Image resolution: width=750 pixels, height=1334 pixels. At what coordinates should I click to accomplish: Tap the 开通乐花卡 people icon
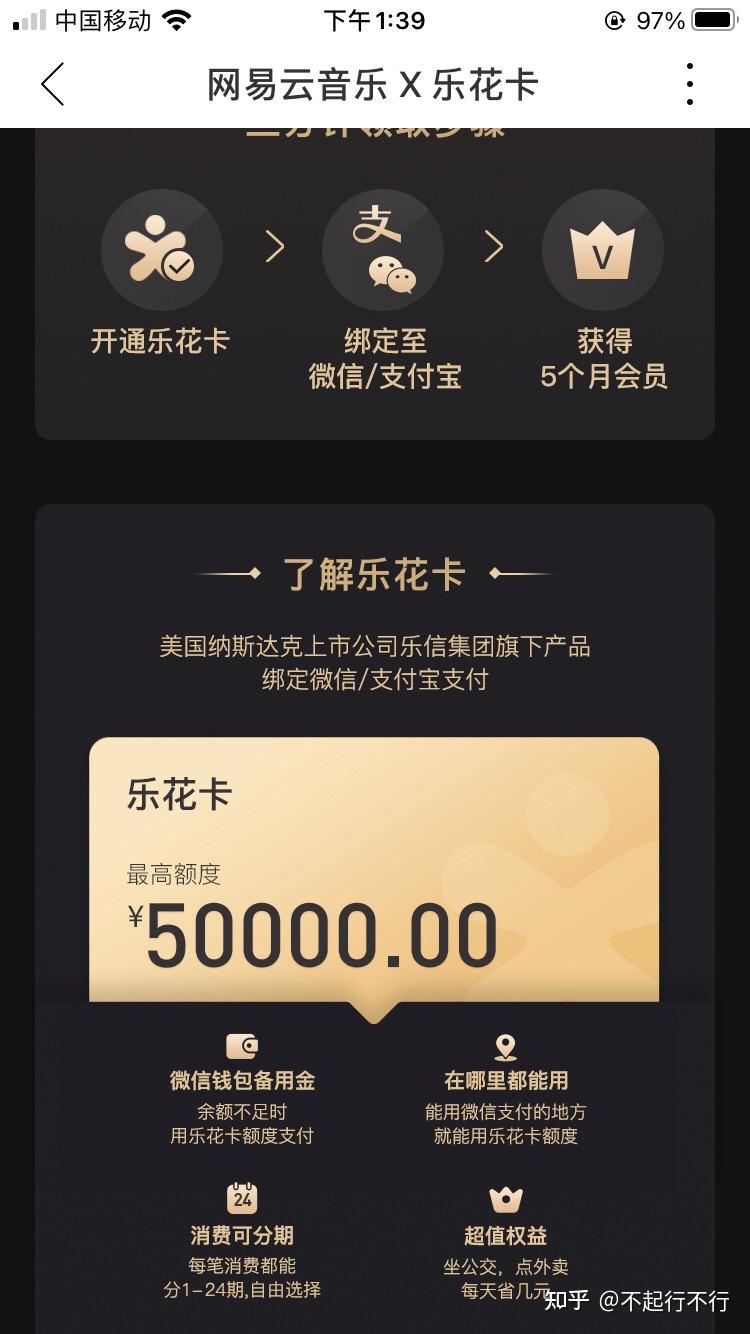[x=161, y=250]
